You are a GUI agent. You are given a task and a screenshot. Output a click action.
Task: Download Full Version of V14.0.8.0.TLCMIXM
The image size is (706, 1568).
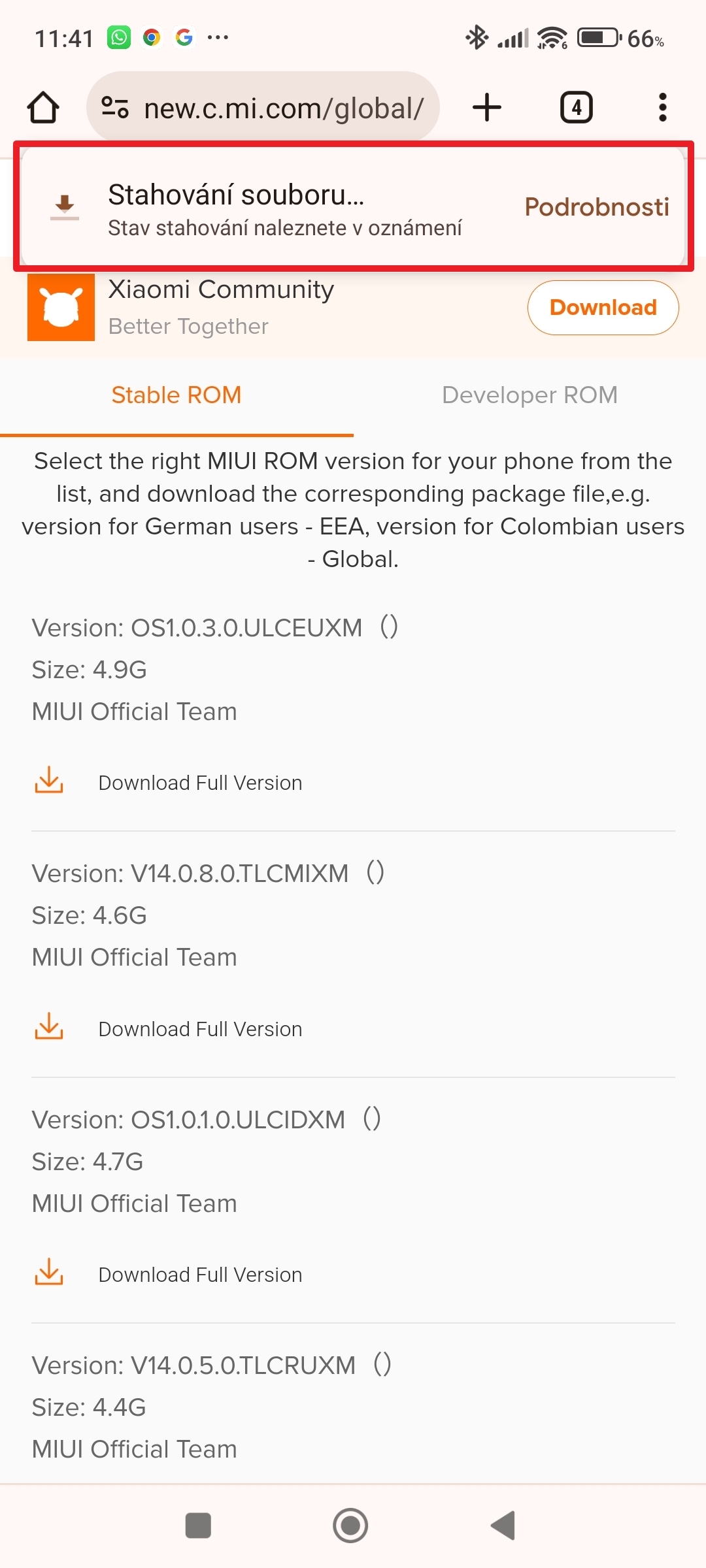point(199,1029)
